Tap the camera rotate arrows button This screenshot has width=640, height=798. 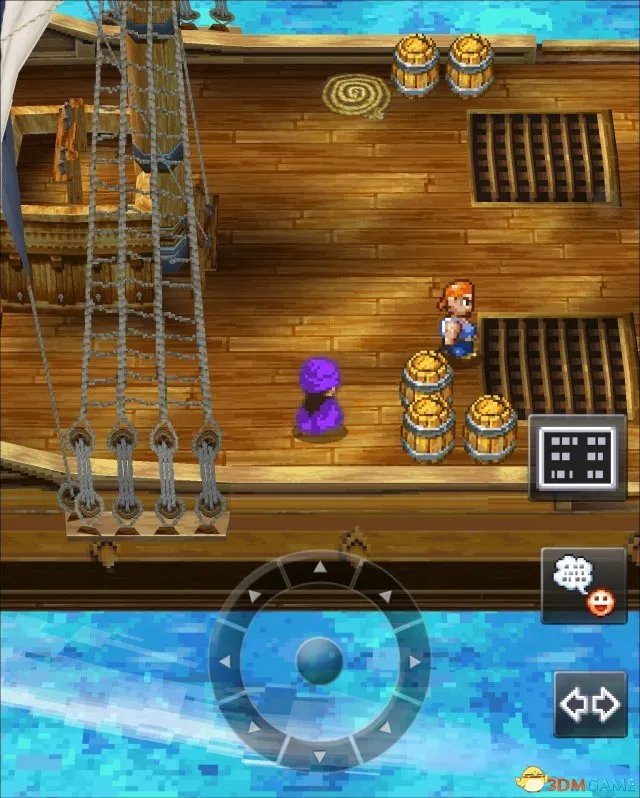click(x=590, y=704)
